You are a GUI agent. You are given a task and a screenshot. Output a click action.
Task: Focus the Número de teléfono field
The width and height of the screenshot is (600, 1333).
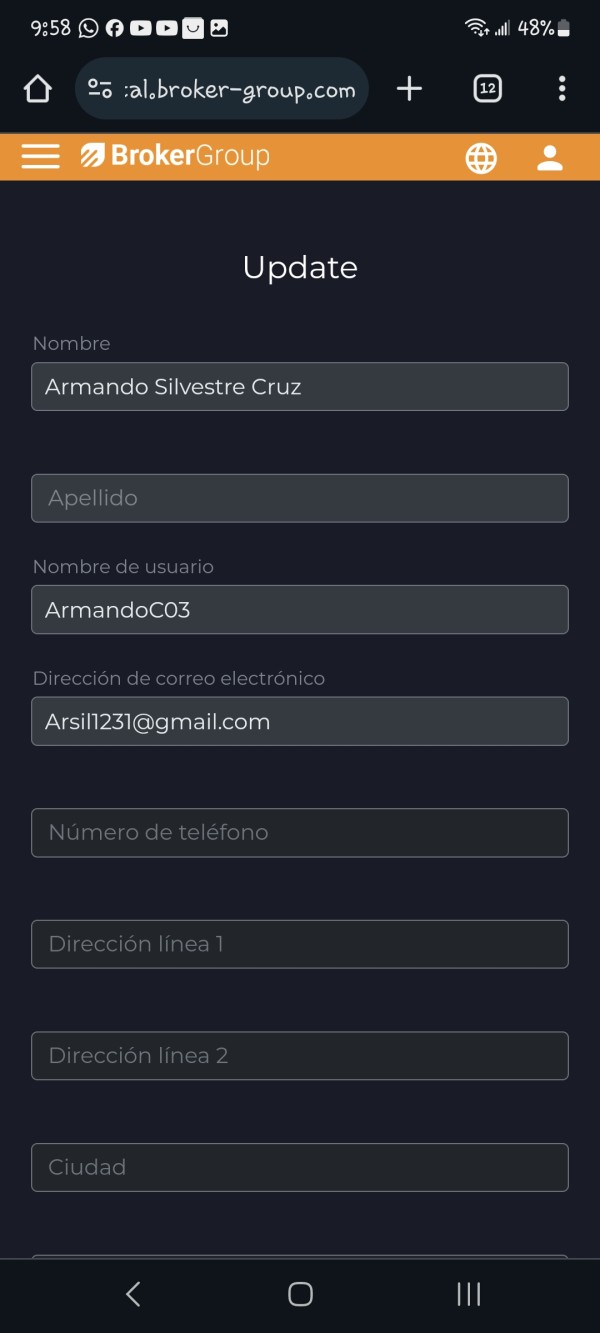point(300,833)
